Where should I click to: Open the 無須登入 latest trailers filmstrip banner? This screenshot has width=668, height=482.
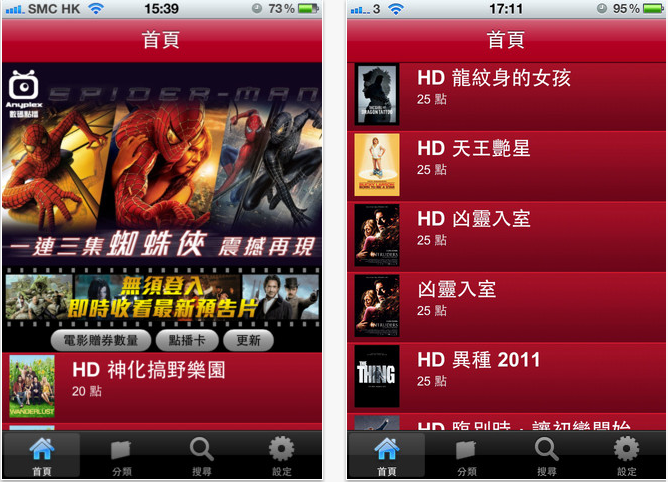tap(162, 298)
